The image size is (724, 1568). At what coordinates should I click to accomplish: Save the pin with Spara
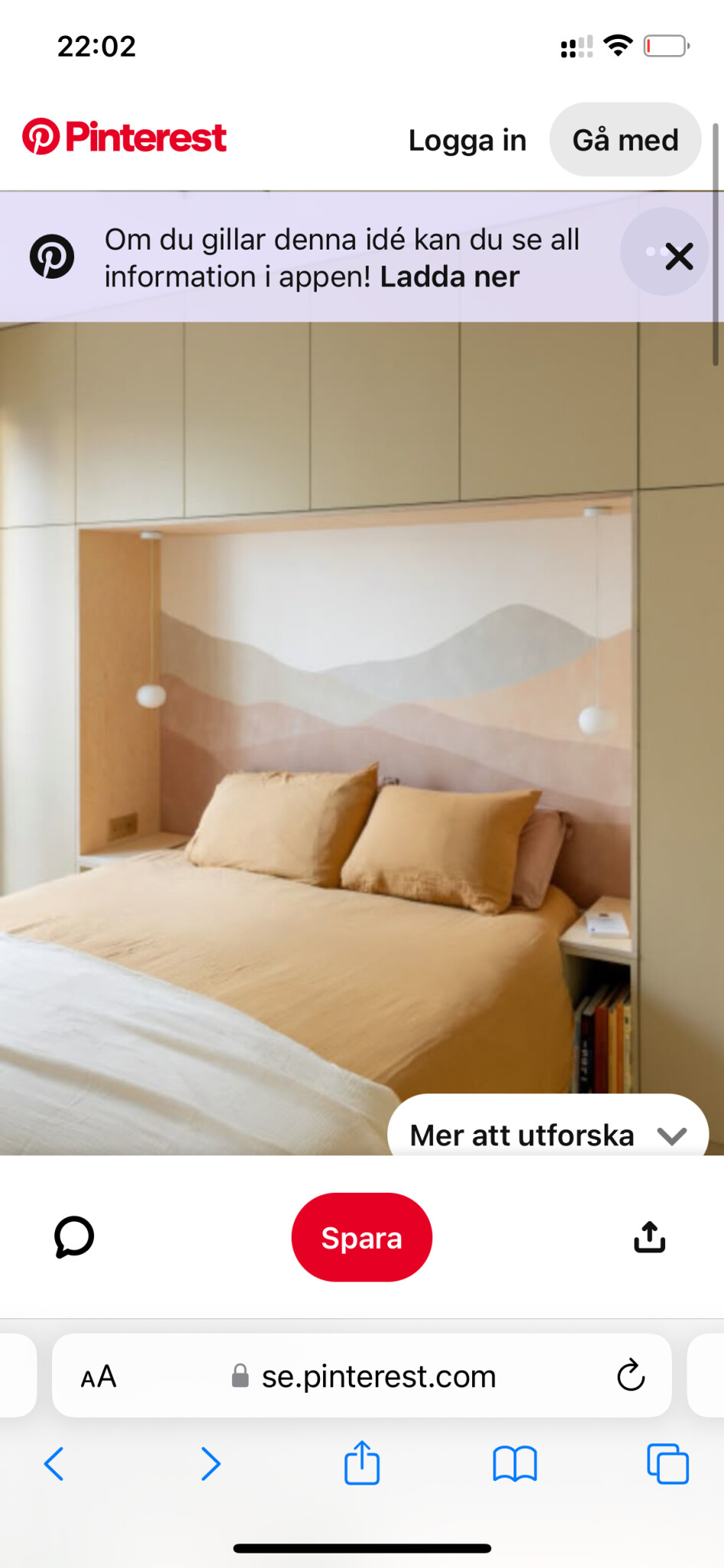(x=362, y=1237)
